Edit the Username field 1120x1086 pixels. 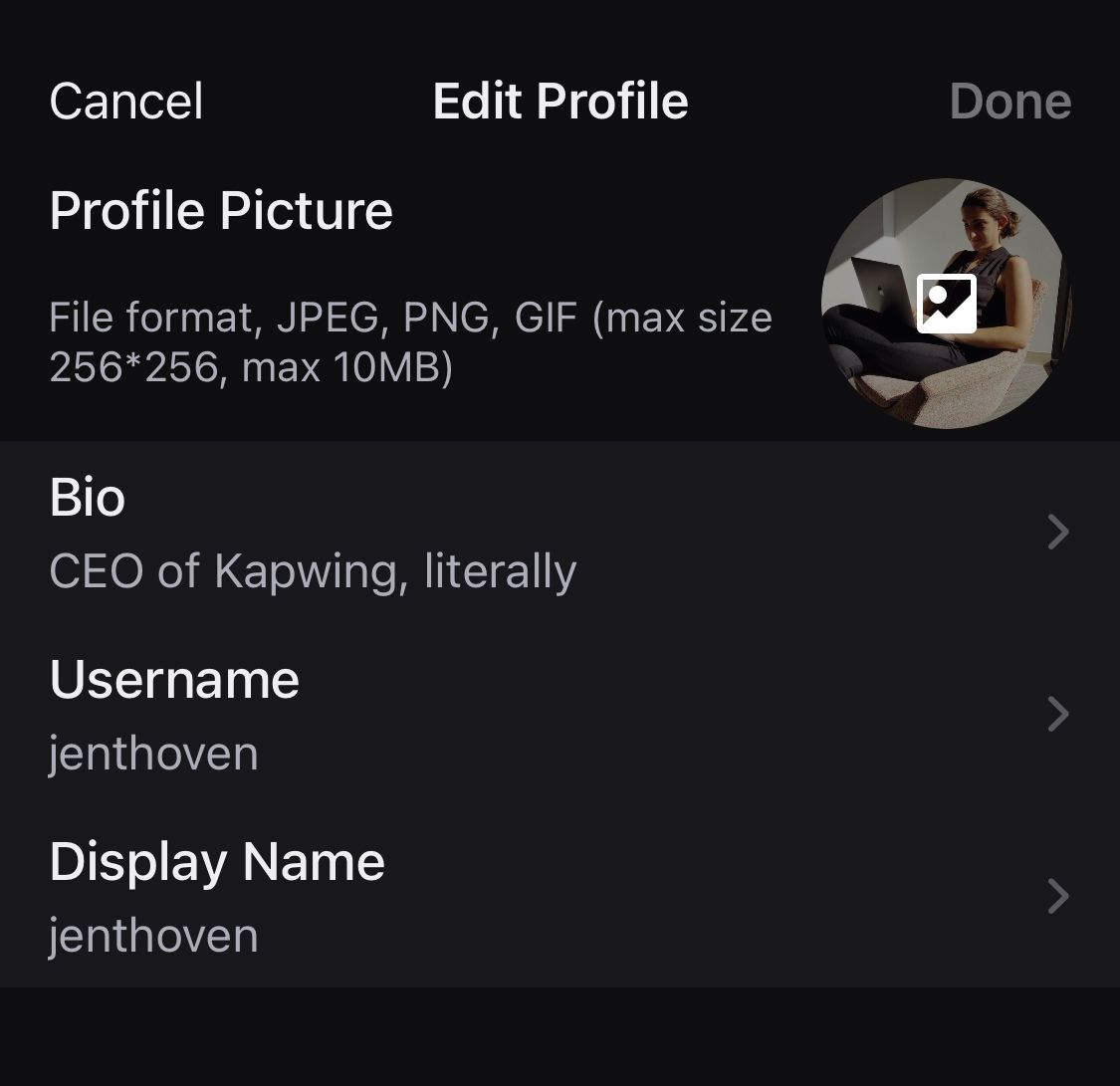click(560, 715)
